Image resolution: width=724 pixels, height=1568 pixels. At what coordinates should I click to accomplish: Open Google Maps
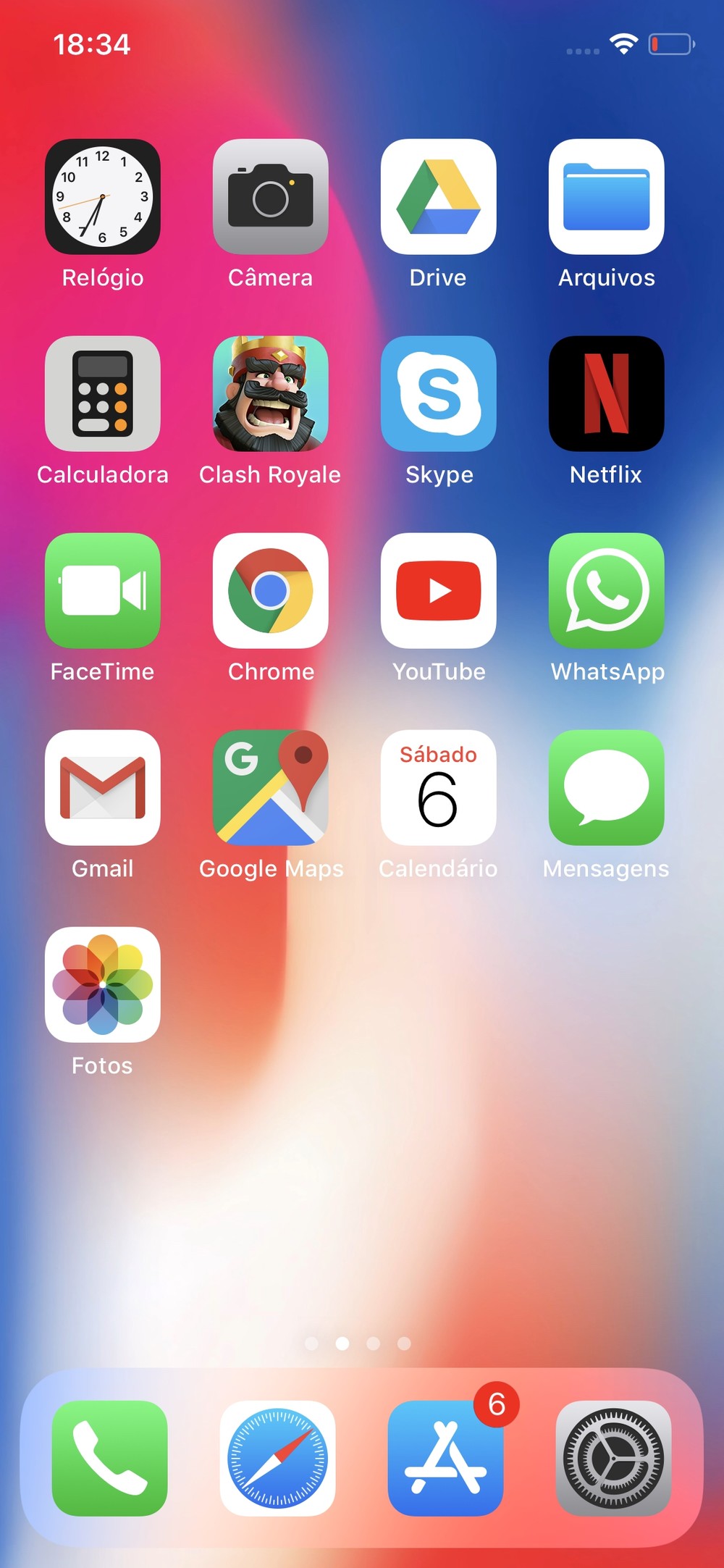click(x=271, y=788)
